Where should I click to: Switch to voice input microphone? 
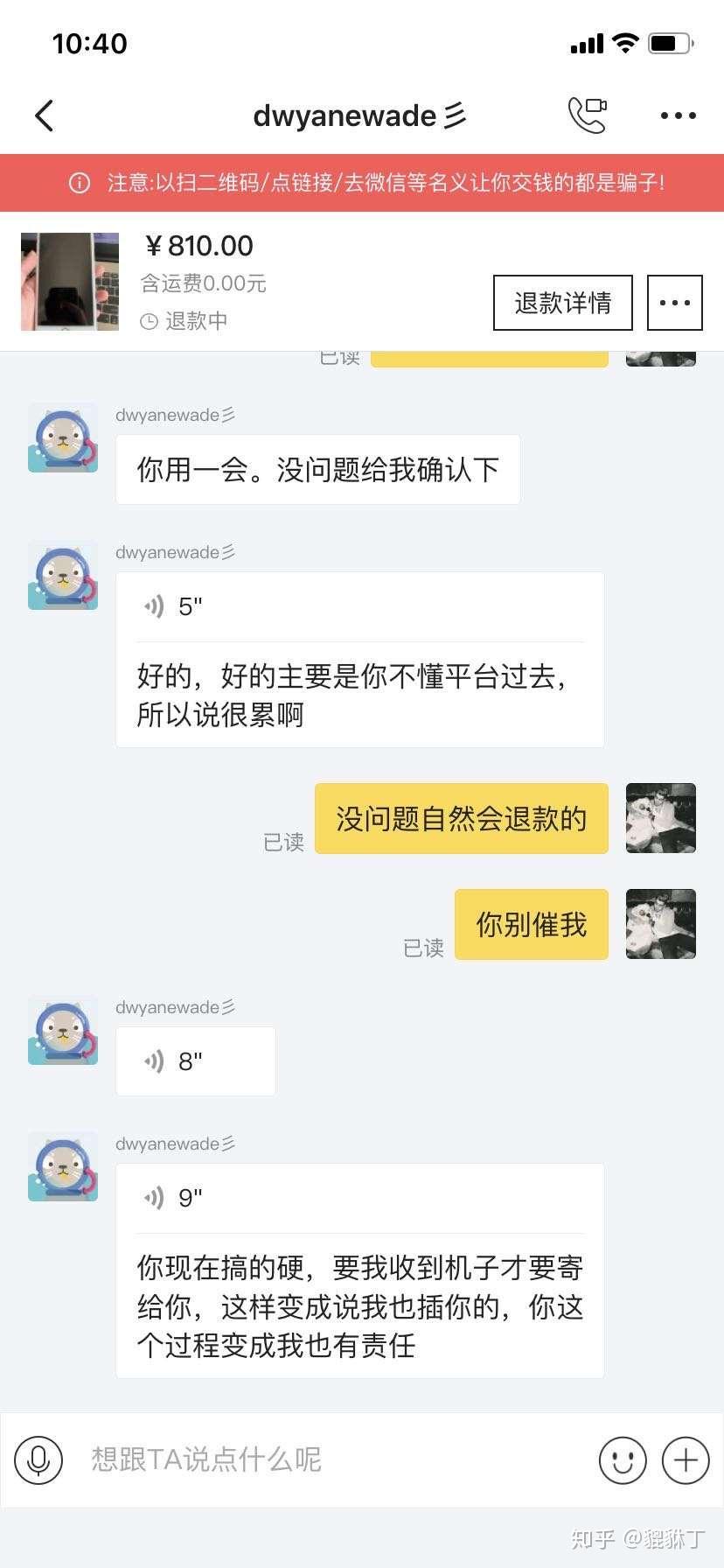38,1459
